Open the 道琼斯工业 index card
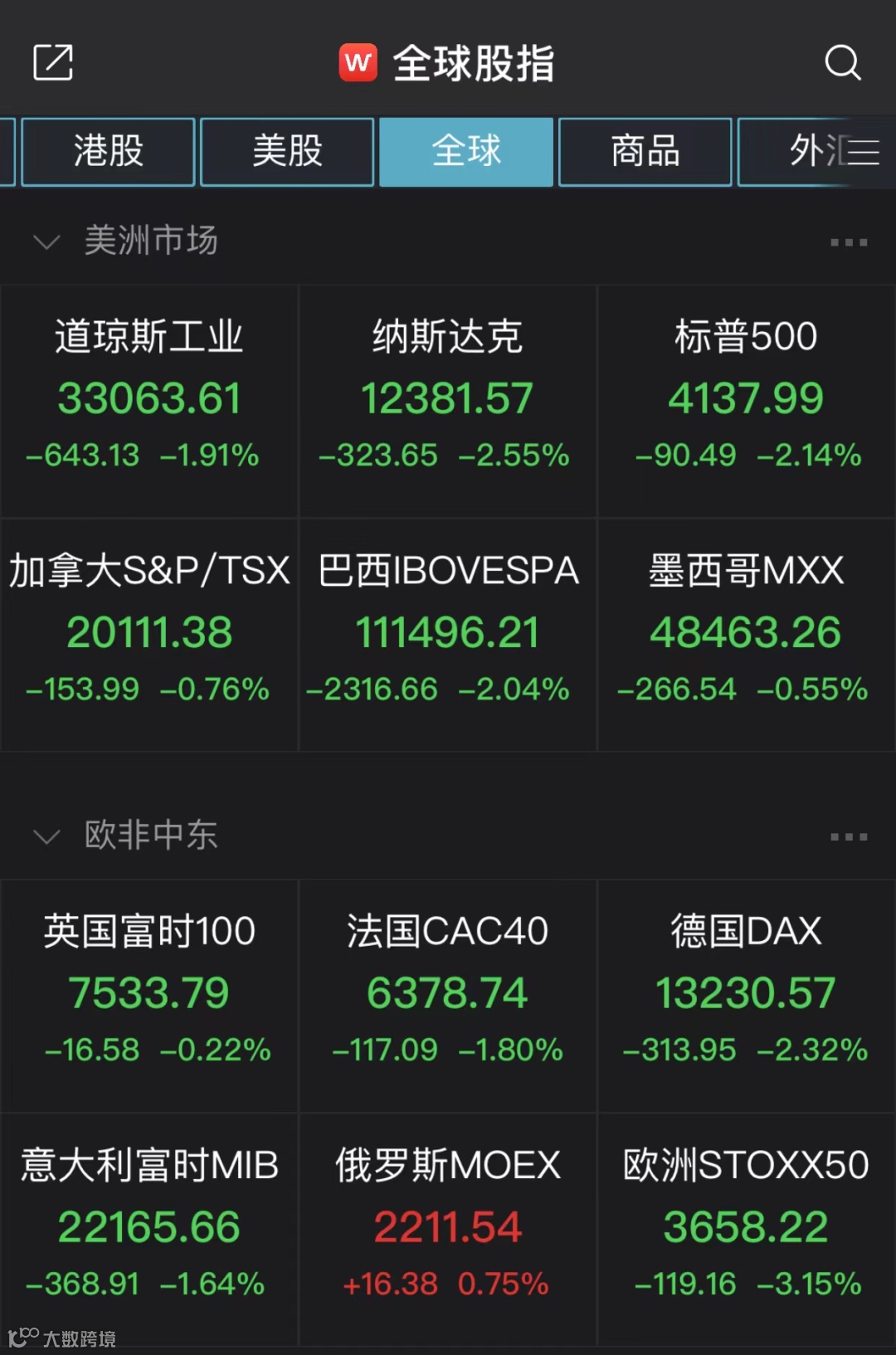 [149, 401]
